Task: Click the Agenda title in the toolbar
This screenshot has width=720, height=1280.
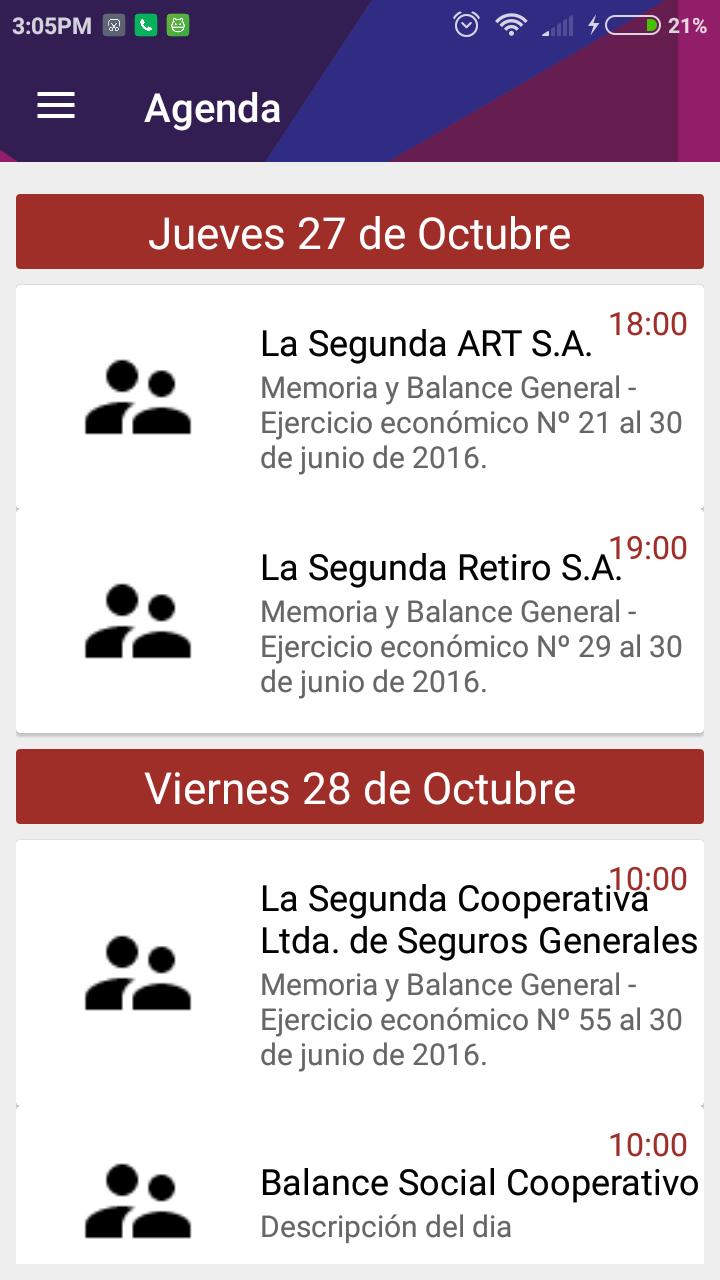Action: pyautogui.click(x=212, y=106)
